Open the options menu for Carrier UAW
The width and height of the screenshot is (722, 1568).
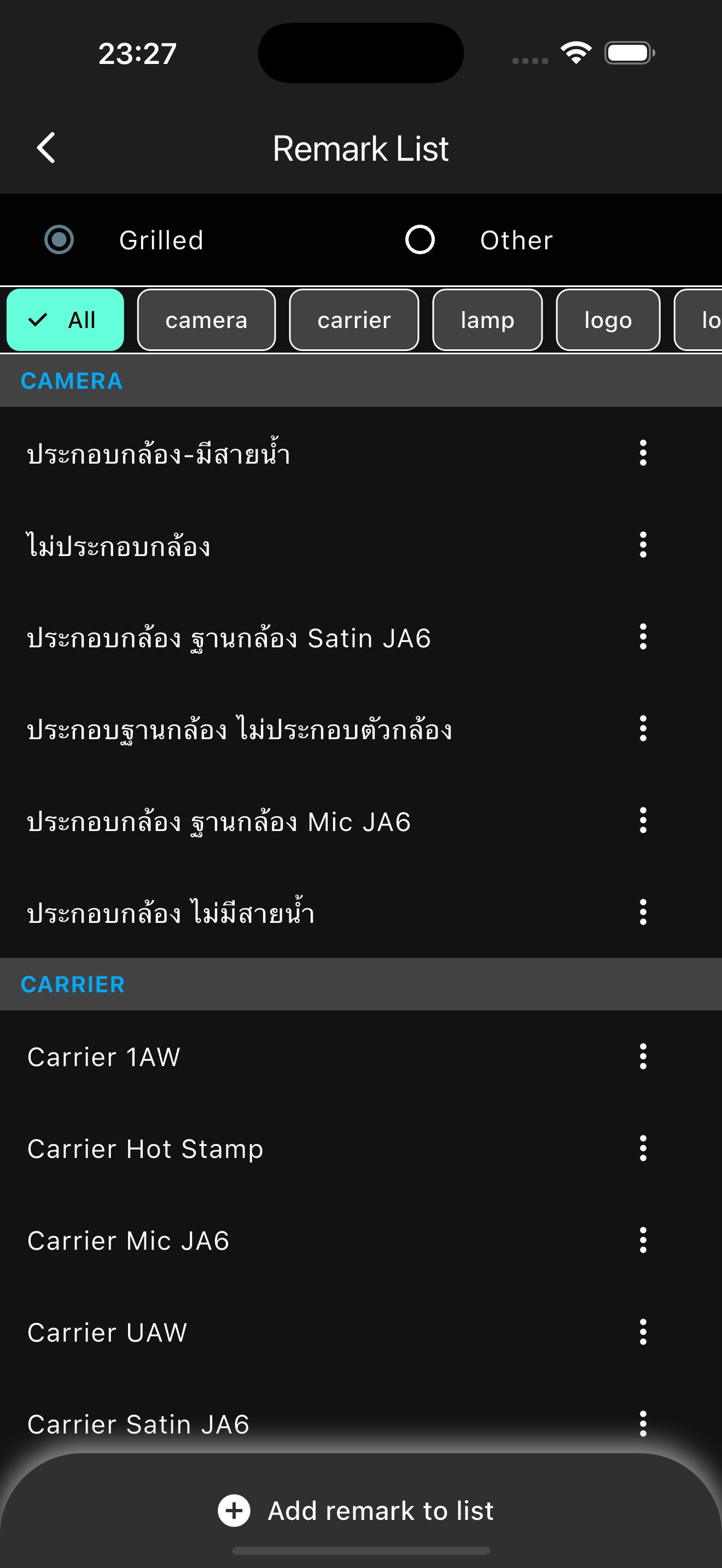(643, 1332)
